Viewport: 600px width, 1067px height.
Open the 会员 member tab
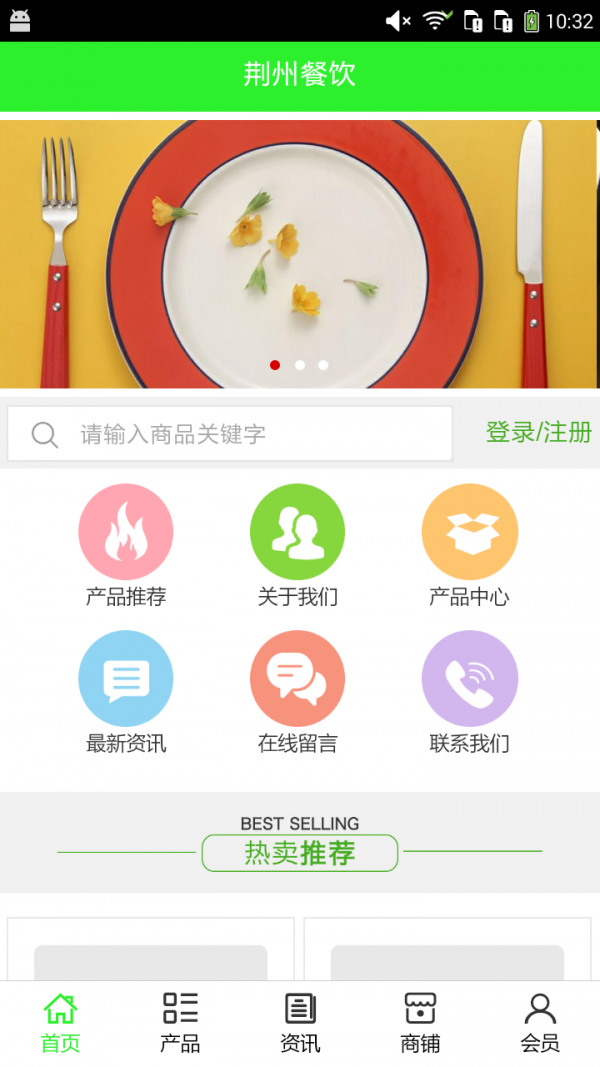(x=540, y=1022)
